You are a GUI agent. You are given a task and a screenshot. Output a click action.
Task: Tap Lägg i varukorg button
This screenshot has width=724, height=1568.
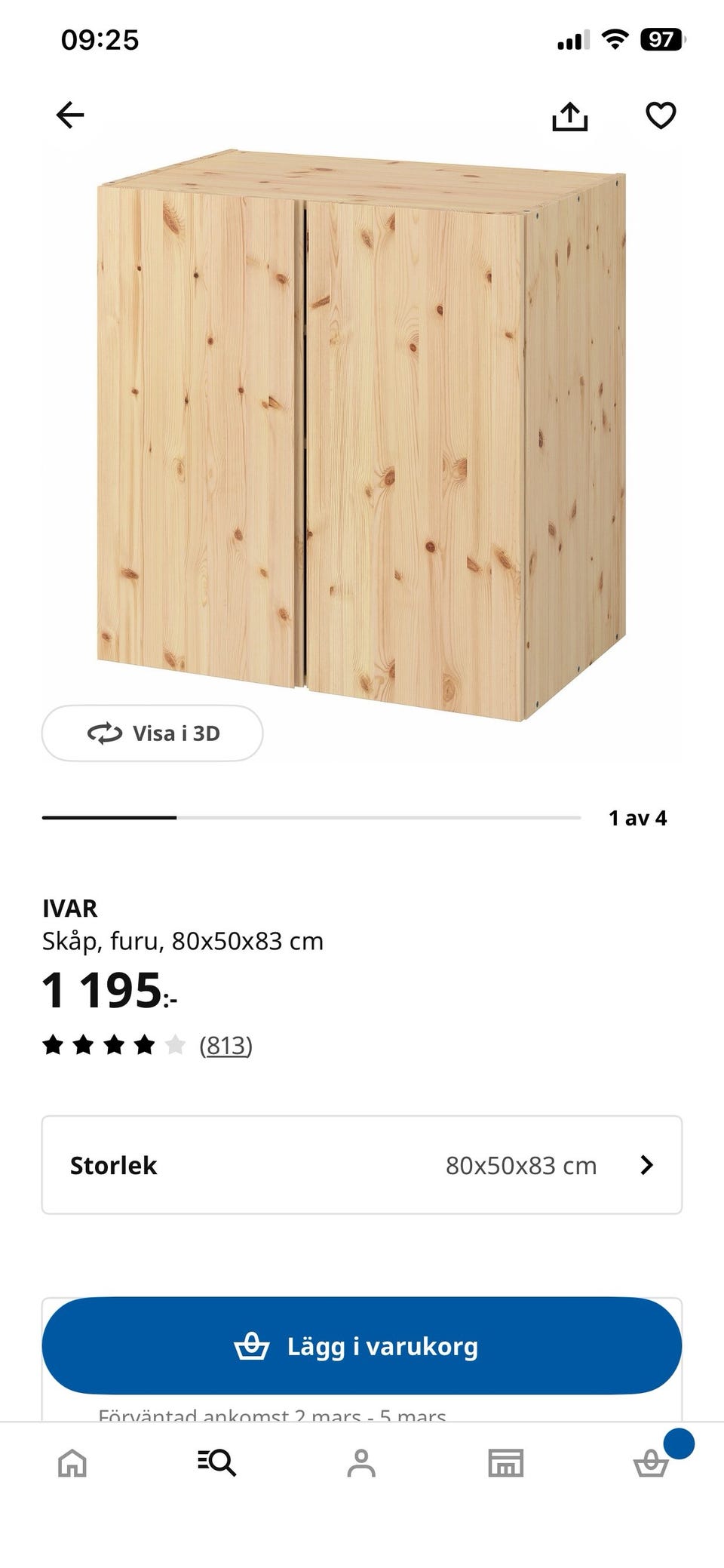click(x=362, y=1346)
